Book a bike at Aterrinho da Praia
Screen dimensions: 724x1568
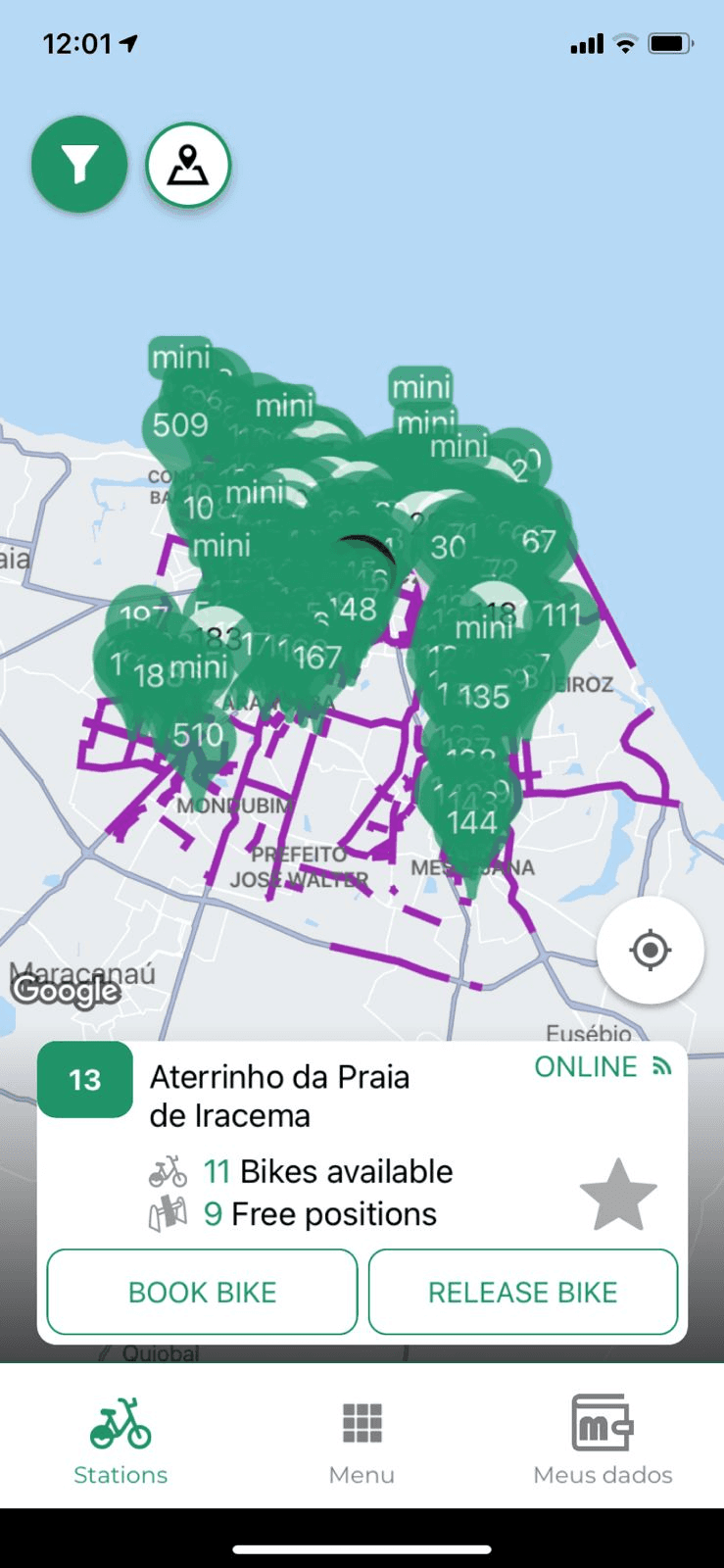202,1292
